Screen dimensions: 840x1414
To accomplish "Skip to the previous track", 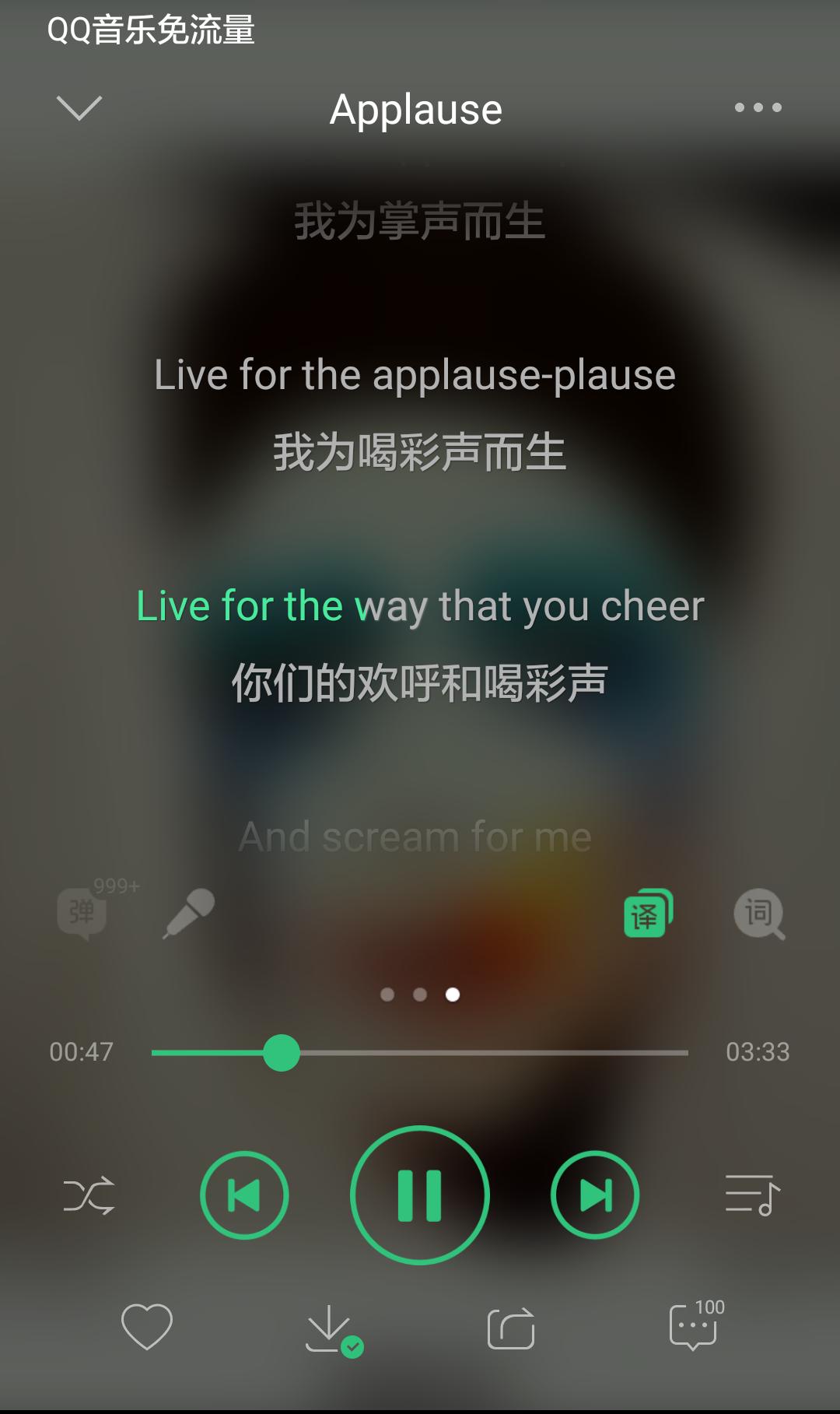I will pyautogui.click(x=244, y=1195).
